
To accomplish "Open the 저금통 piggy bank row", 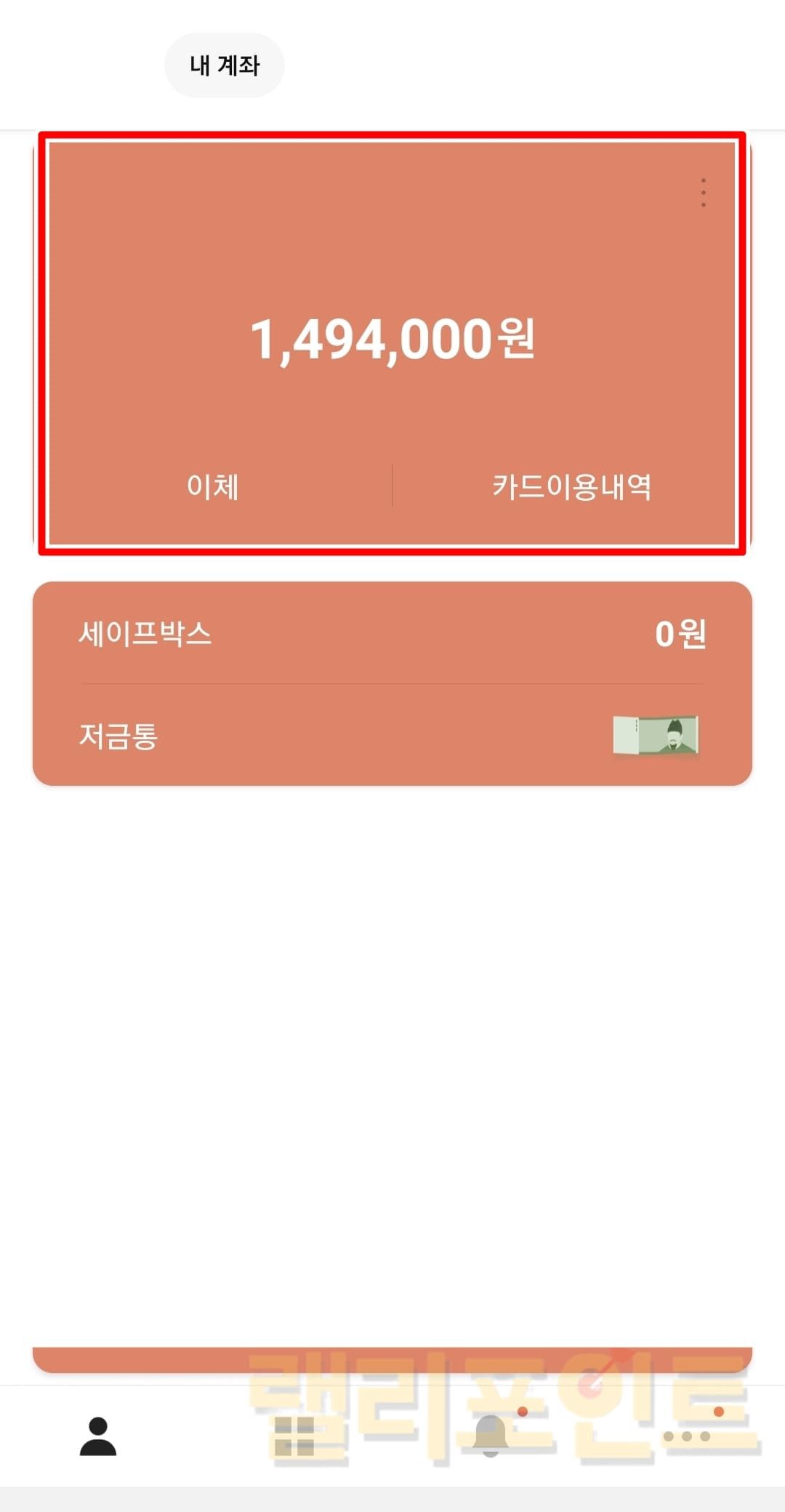I will [392, 736].
